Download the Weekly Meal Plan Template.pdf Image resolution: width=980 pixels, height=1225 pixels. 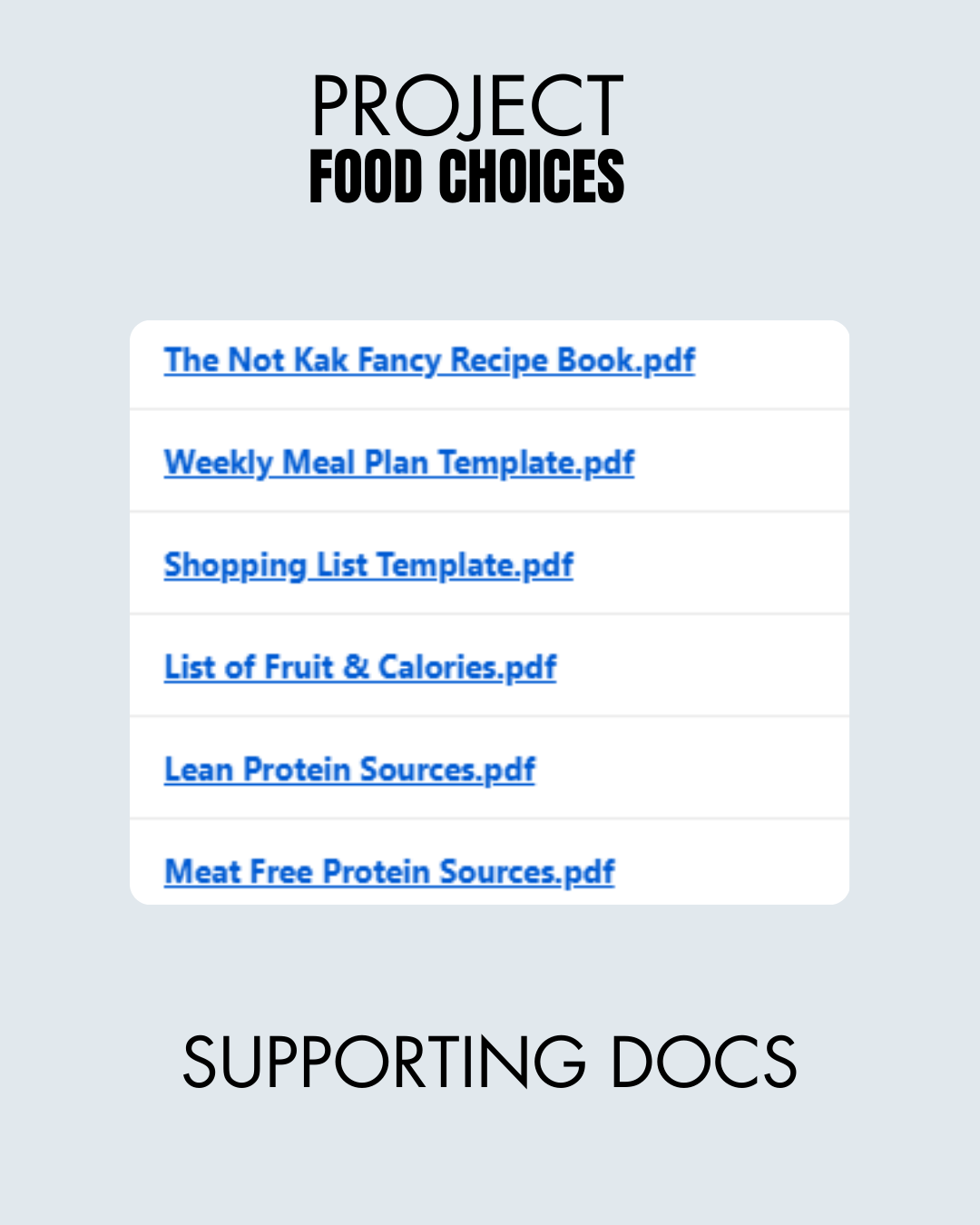pos(398,463)
